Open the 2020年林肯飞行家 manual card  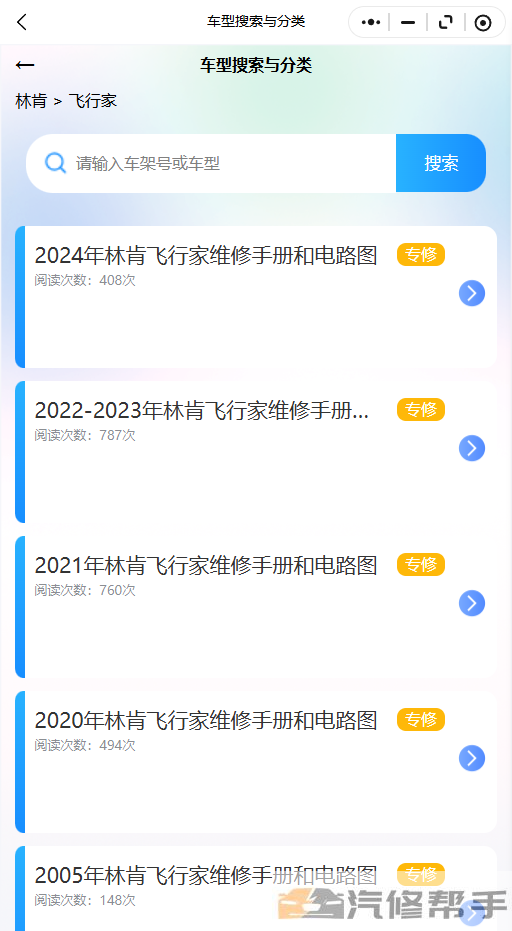pyautogui.click(x=256, y=762)
